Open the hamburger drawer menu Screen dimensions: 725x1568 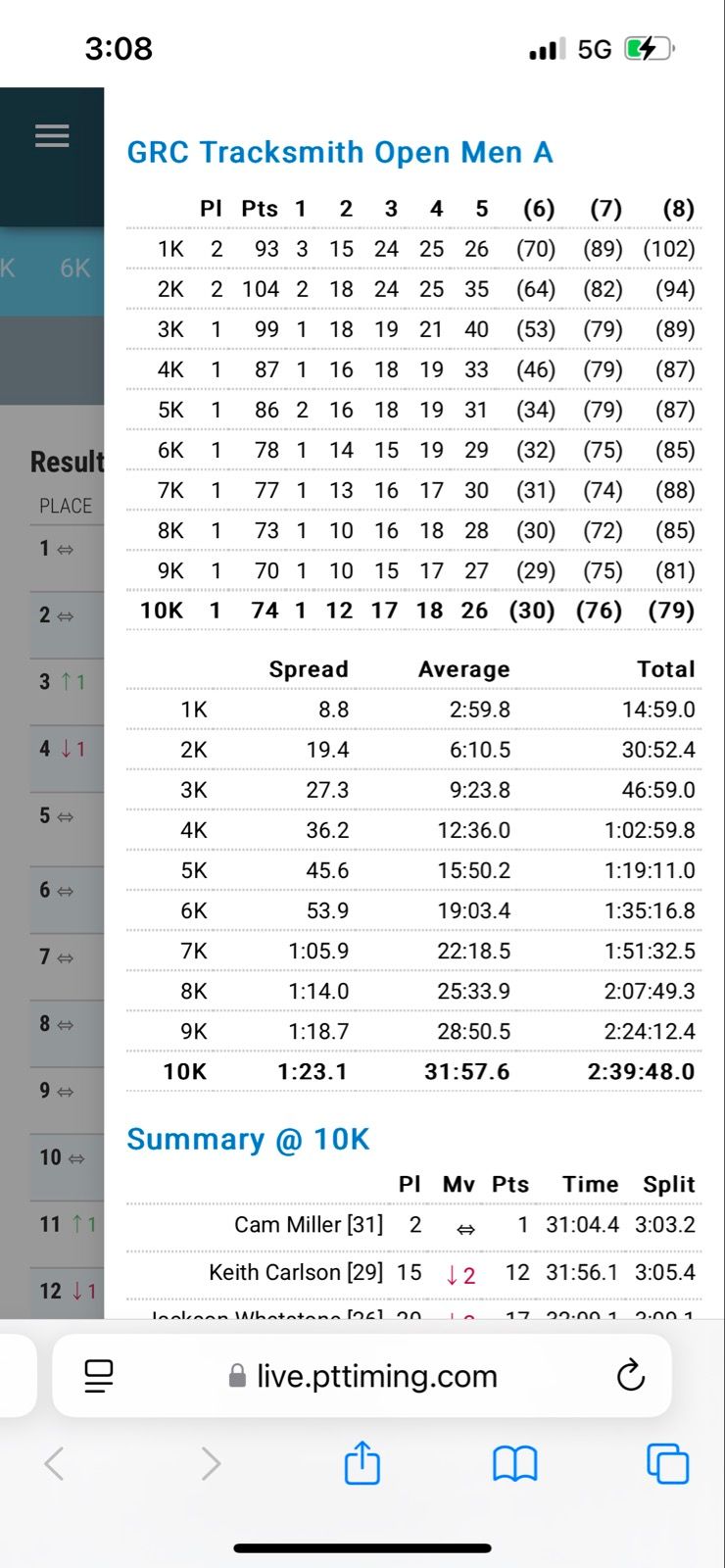[x=52, y=136]
